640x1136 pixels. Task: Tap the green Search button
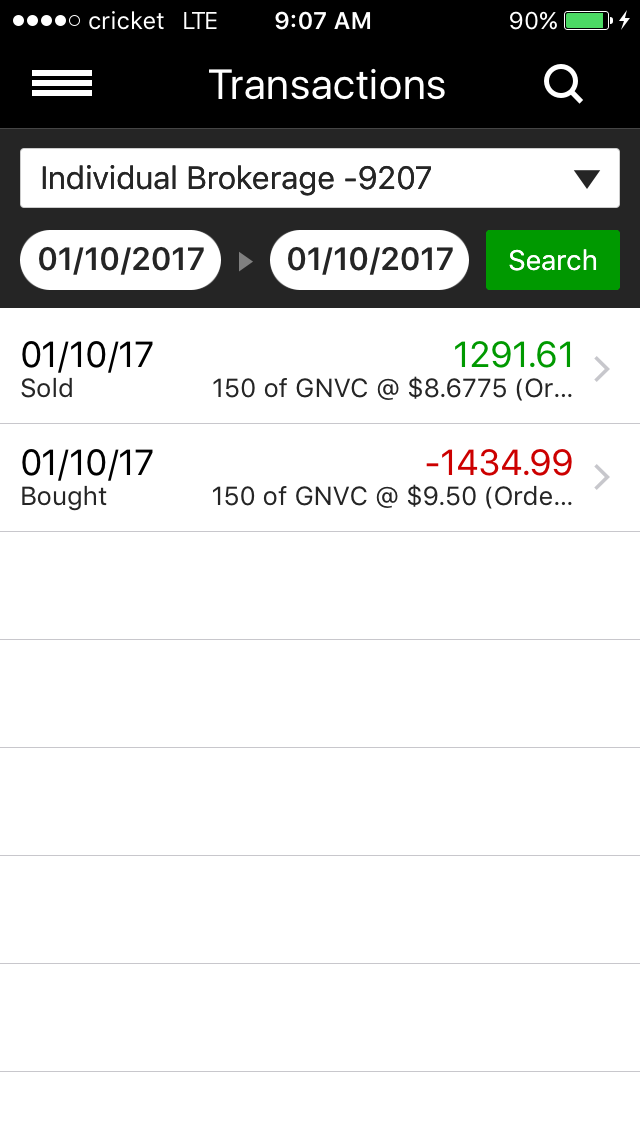(552, 260)
